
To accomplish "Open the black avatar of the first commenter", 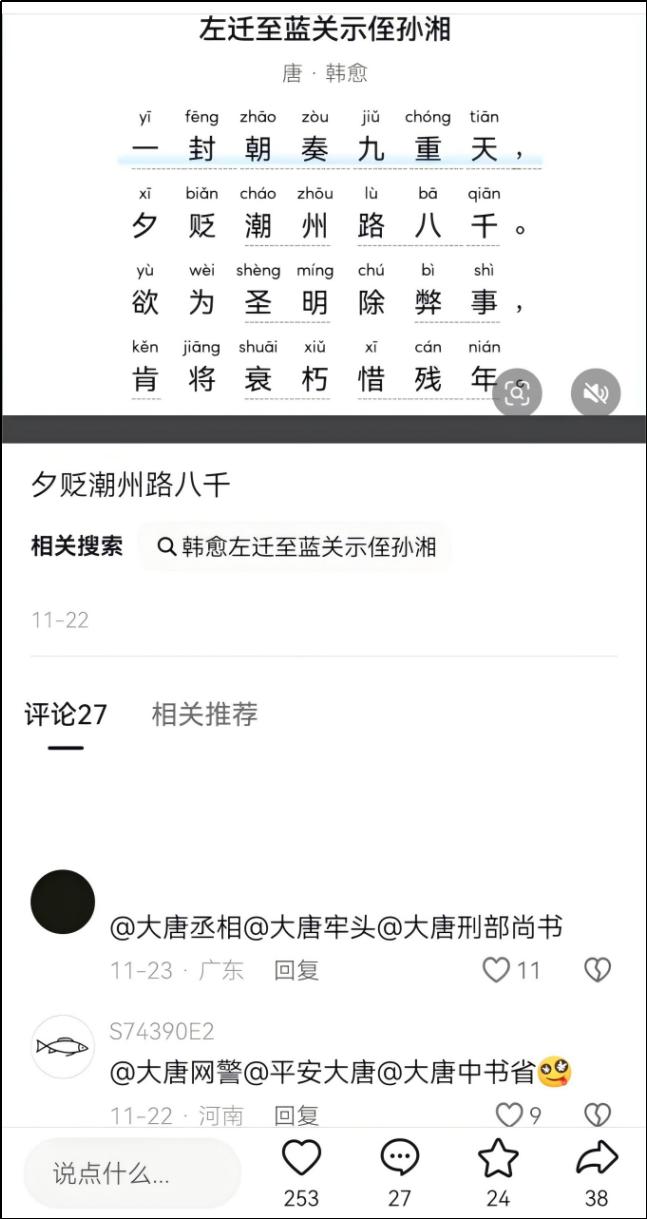I will [63, 902].
